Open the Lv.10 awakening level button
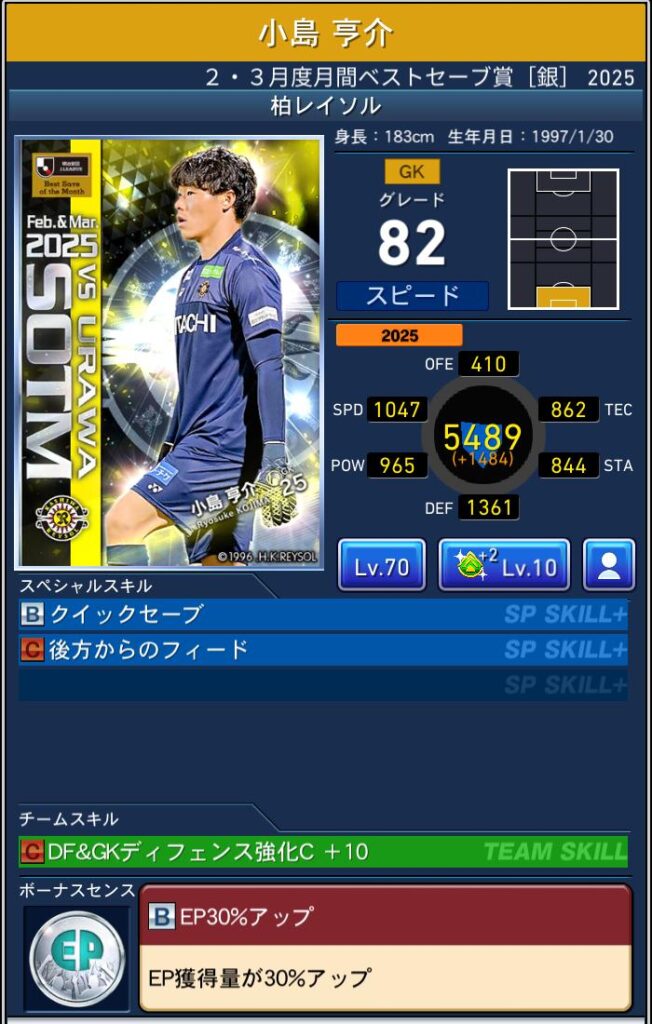 click(x=504, y=566)
